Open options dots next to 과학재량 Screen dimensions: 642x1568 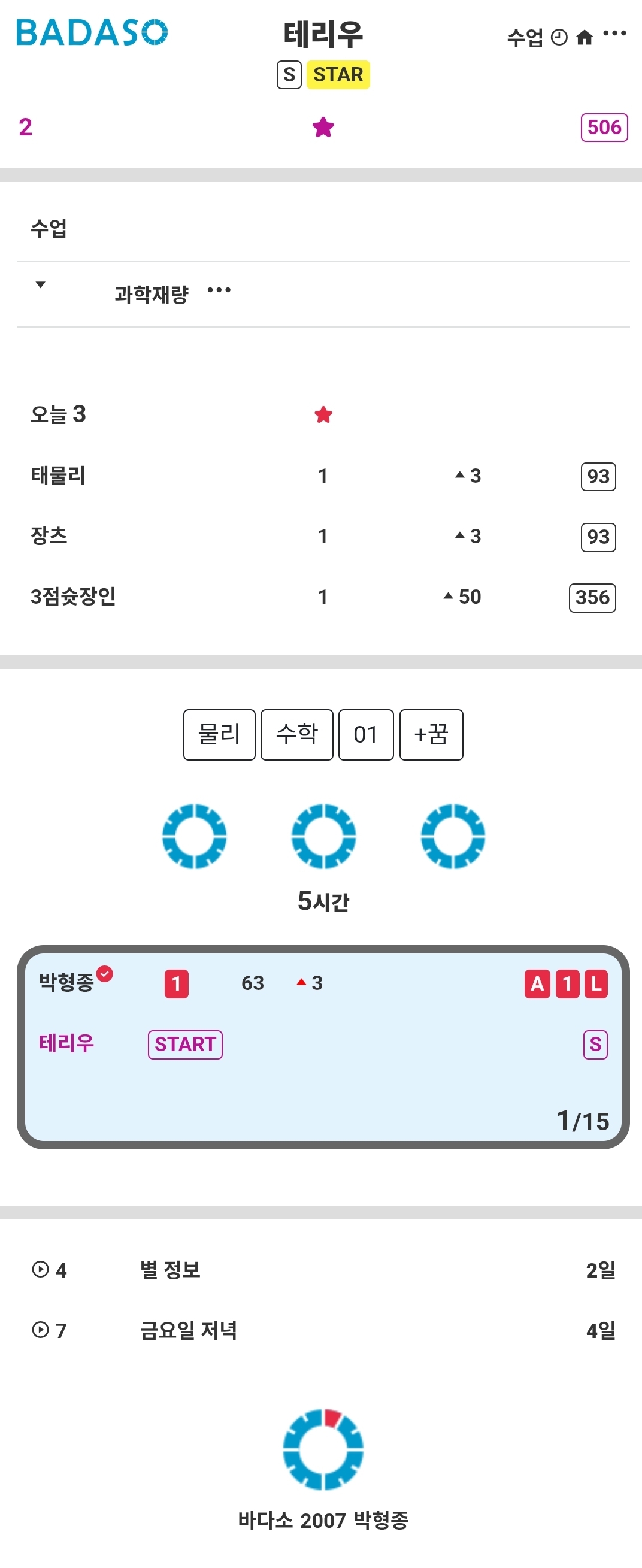[x=219, y=290]
